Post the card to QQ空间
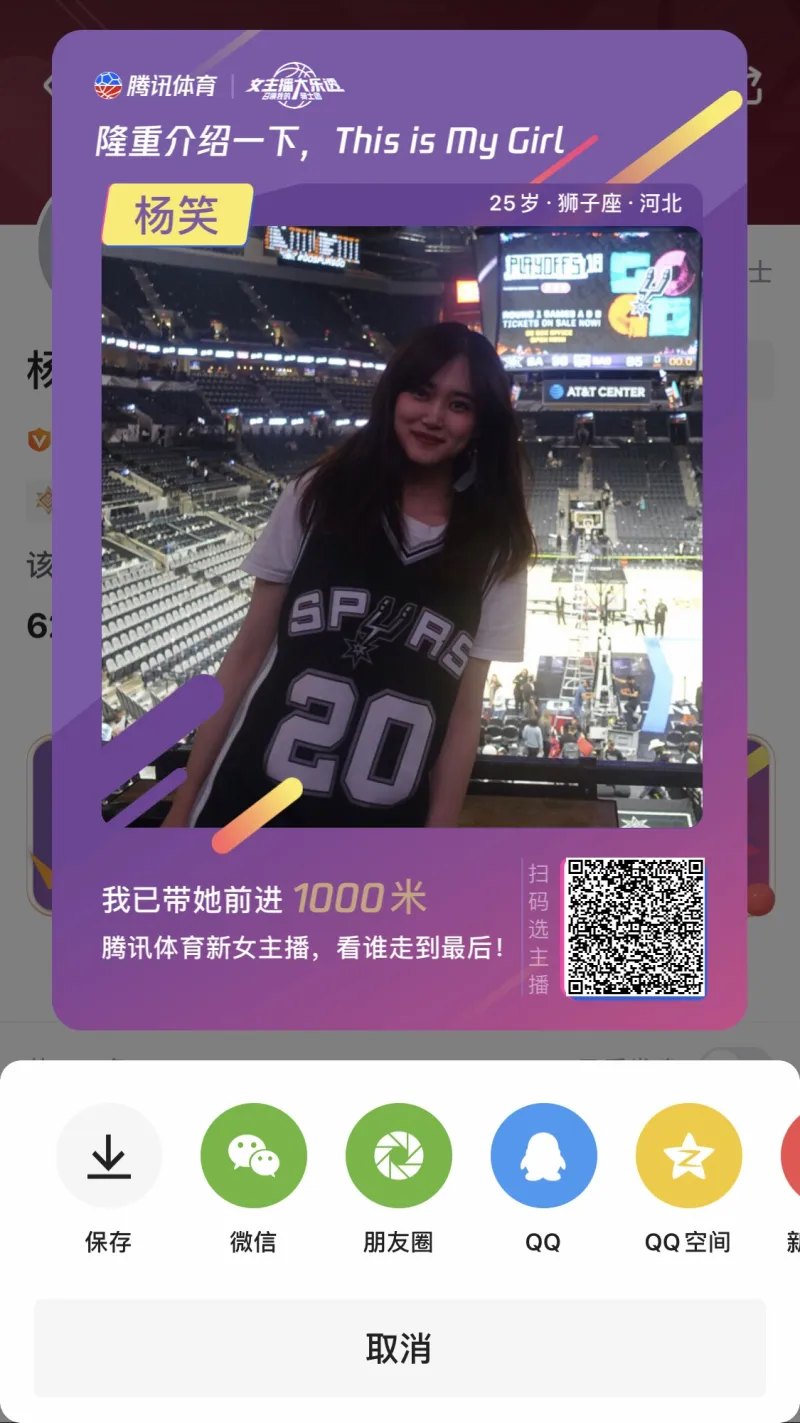Screen dimensions: 800x1423 point(688,1156)
